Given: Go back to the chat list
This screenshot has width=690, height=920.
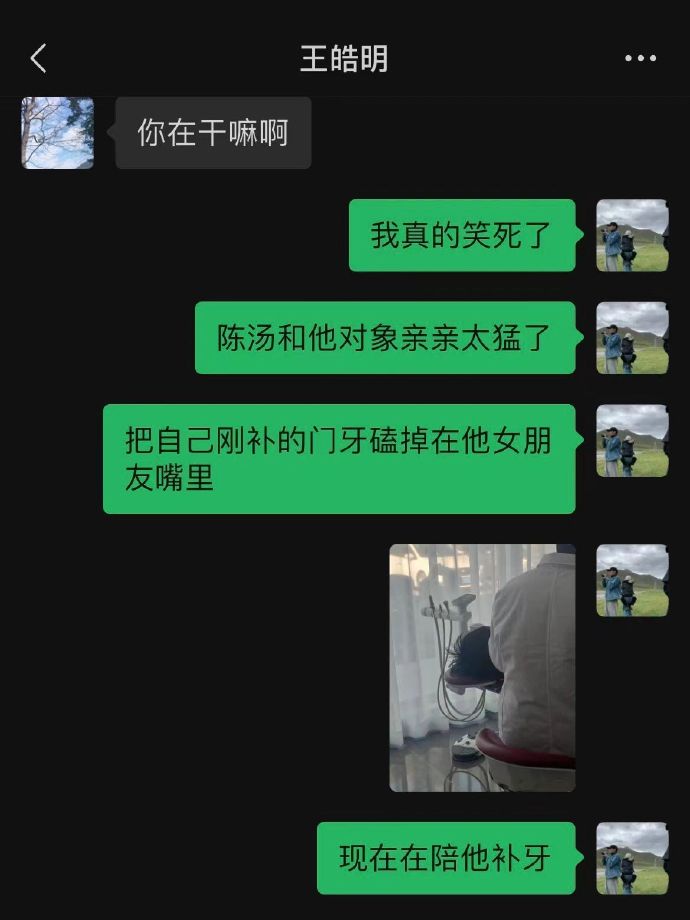Looking at the screenshot, I should (38, 59).
